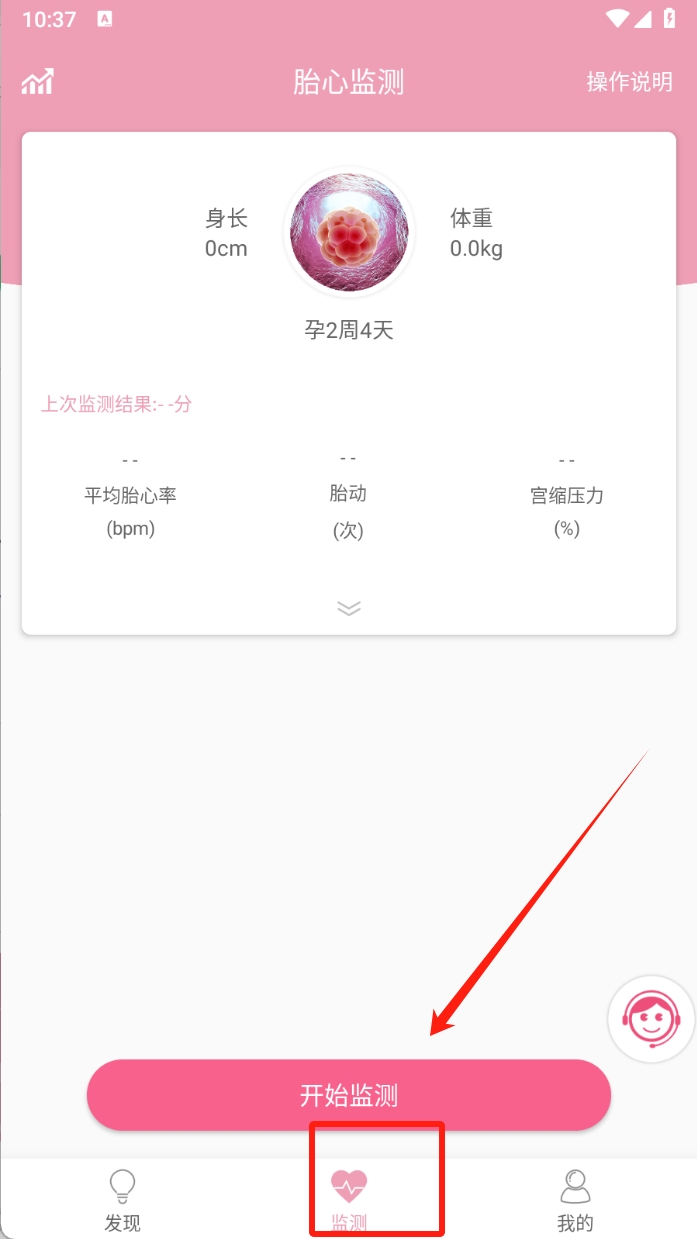Open 操作说明 instructions
This screenshot has width=697, height=1239.
pyautogui.click(x=629, y=82)
